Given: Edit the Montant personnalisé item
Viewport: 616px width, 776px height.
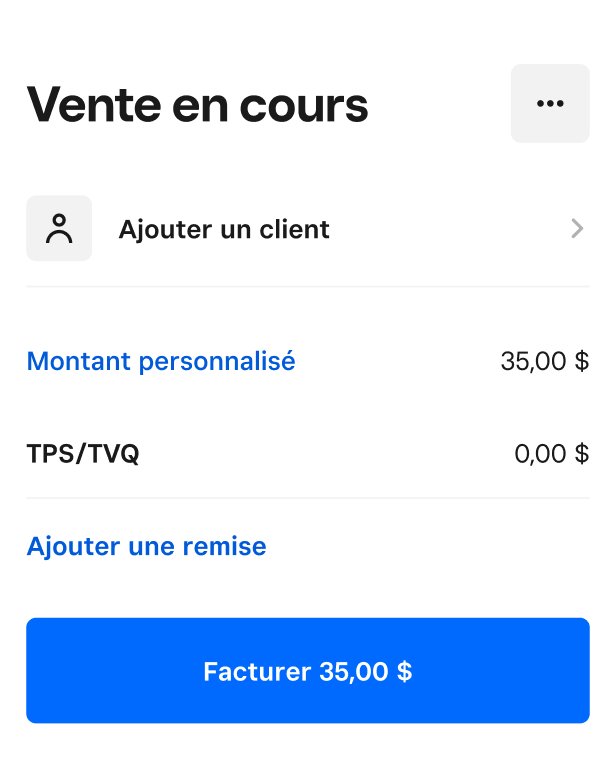Looking at the screenshot, I should click(161, 361).
